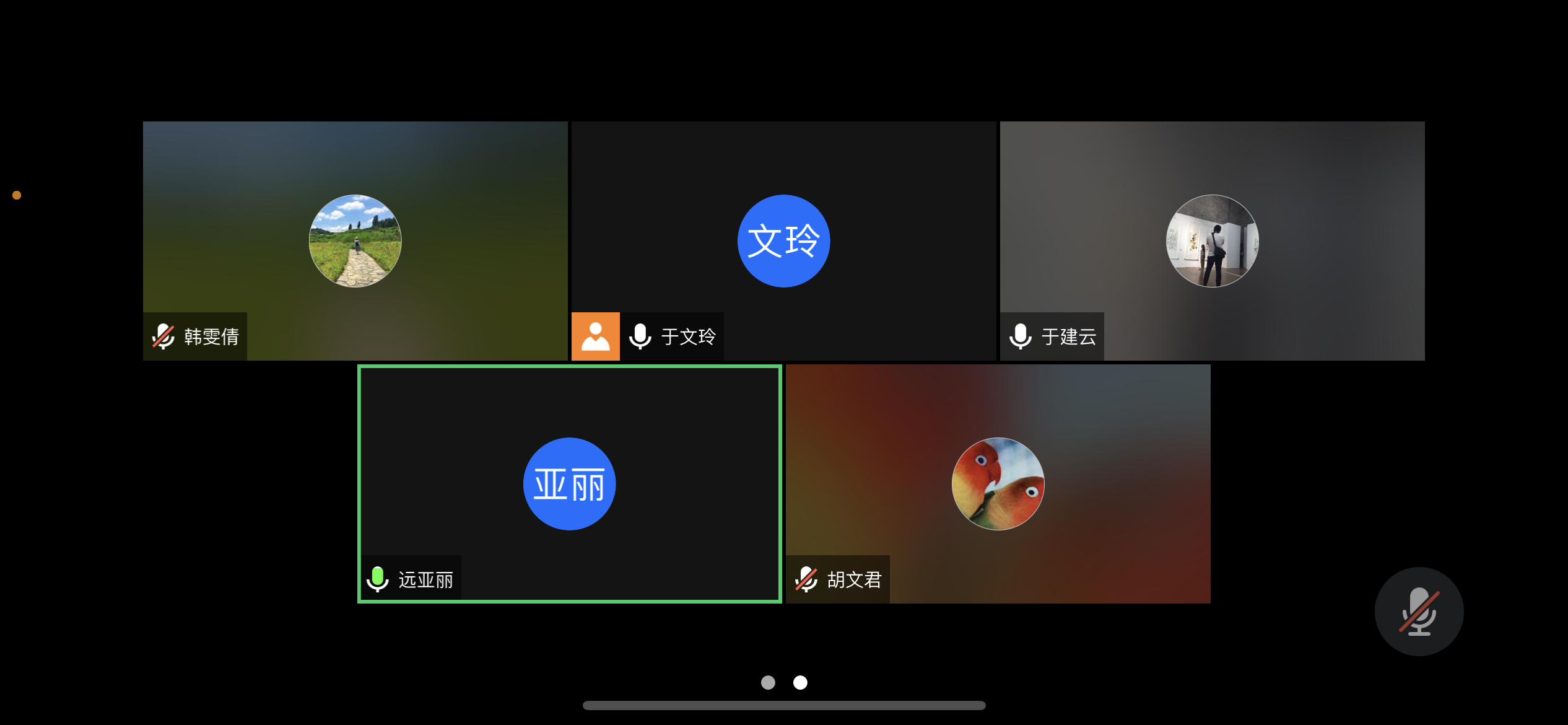Screen dimensions: 1568x725
Task: Select 韩雯倩's video tile
Action: [x=355, y=240]
